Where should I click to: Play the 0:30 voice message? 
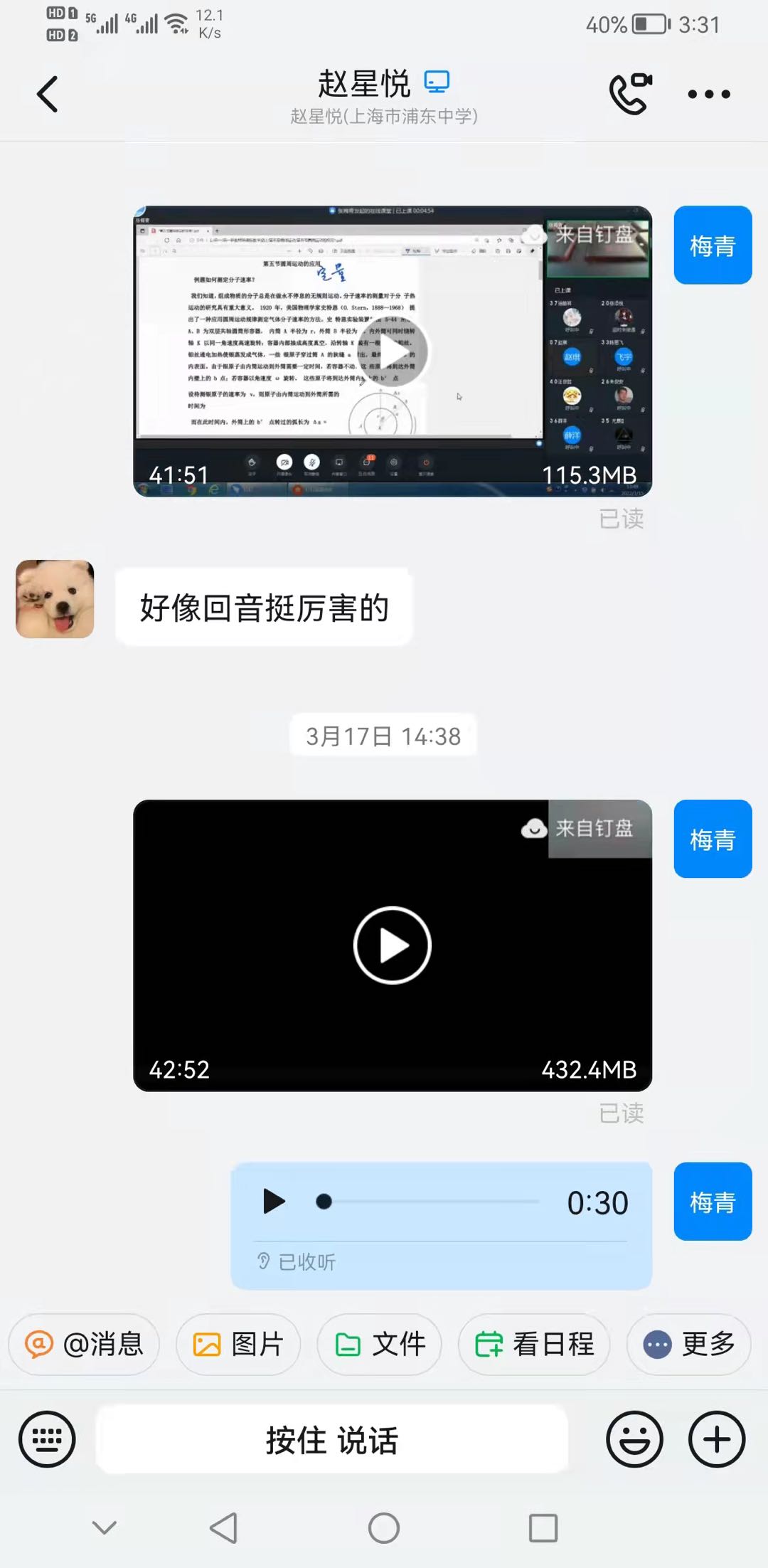pos(274,1202)
